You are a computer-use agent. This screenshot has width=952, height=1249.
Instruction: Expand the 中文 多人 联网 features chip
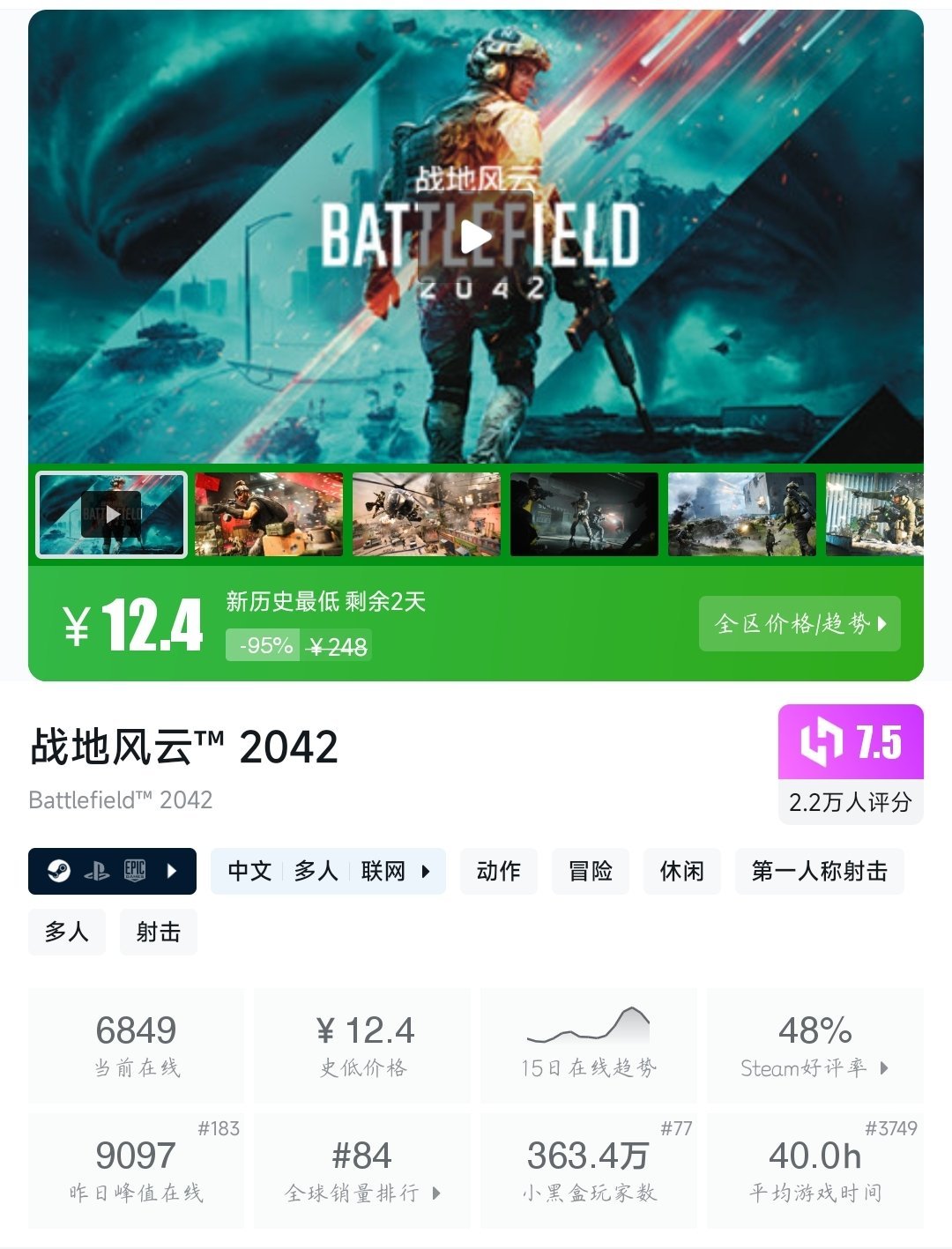pos(328,871)
